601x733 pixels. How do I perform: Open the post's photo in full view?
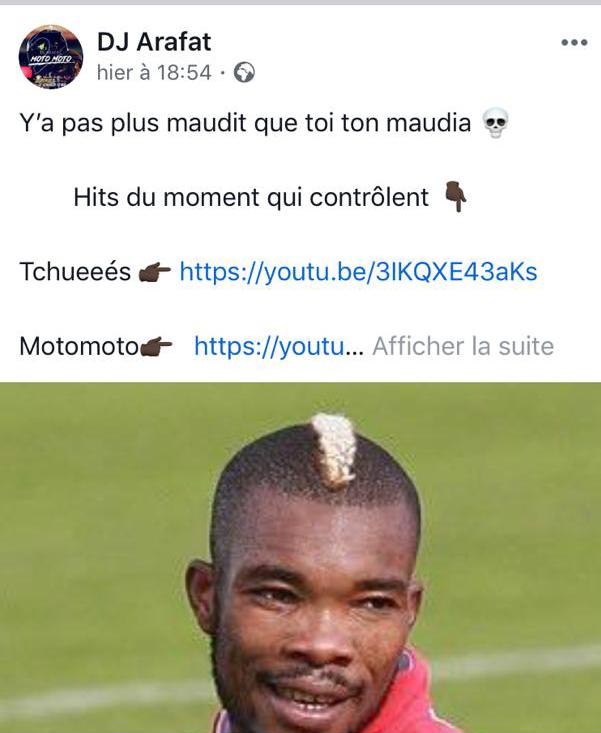point(300,558)
